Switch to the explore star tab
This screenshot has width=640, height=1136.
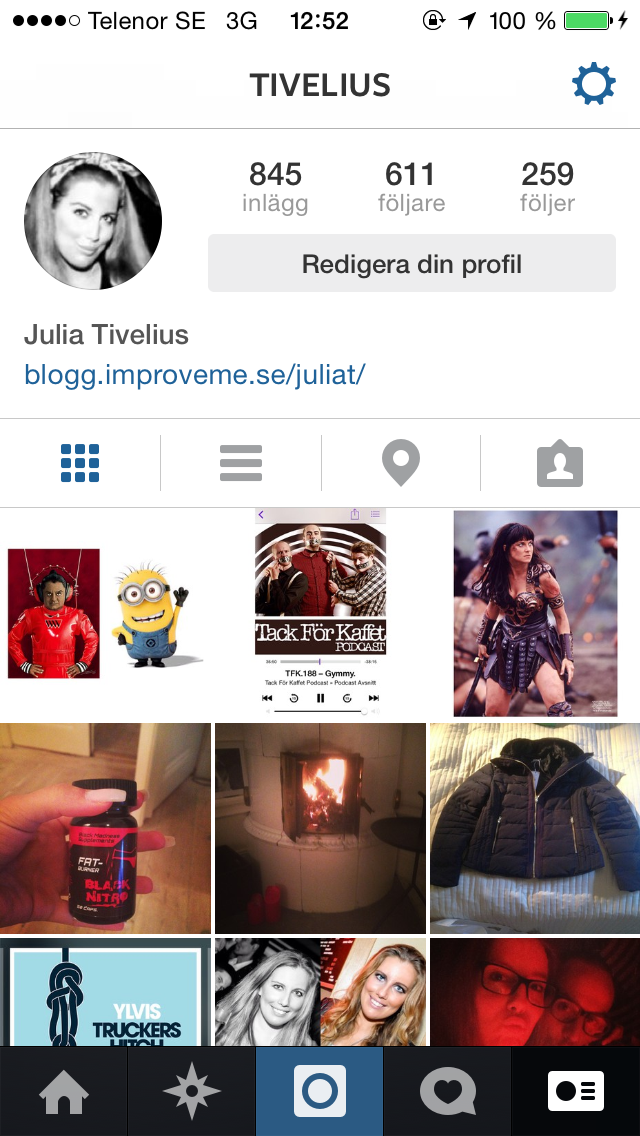point(192,1092)
